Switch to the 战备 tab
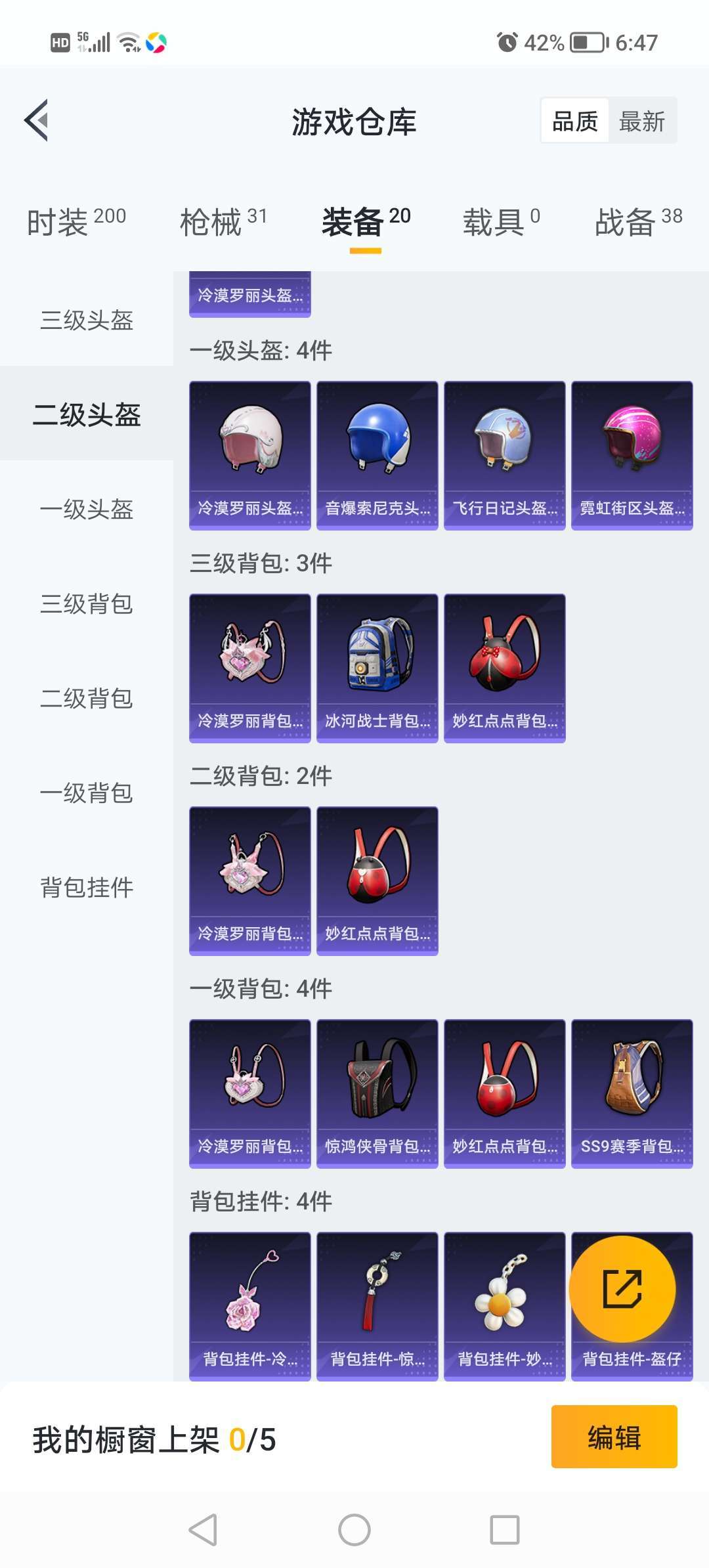This screenshot has width=709, height=1568. (x=639, y=221)
